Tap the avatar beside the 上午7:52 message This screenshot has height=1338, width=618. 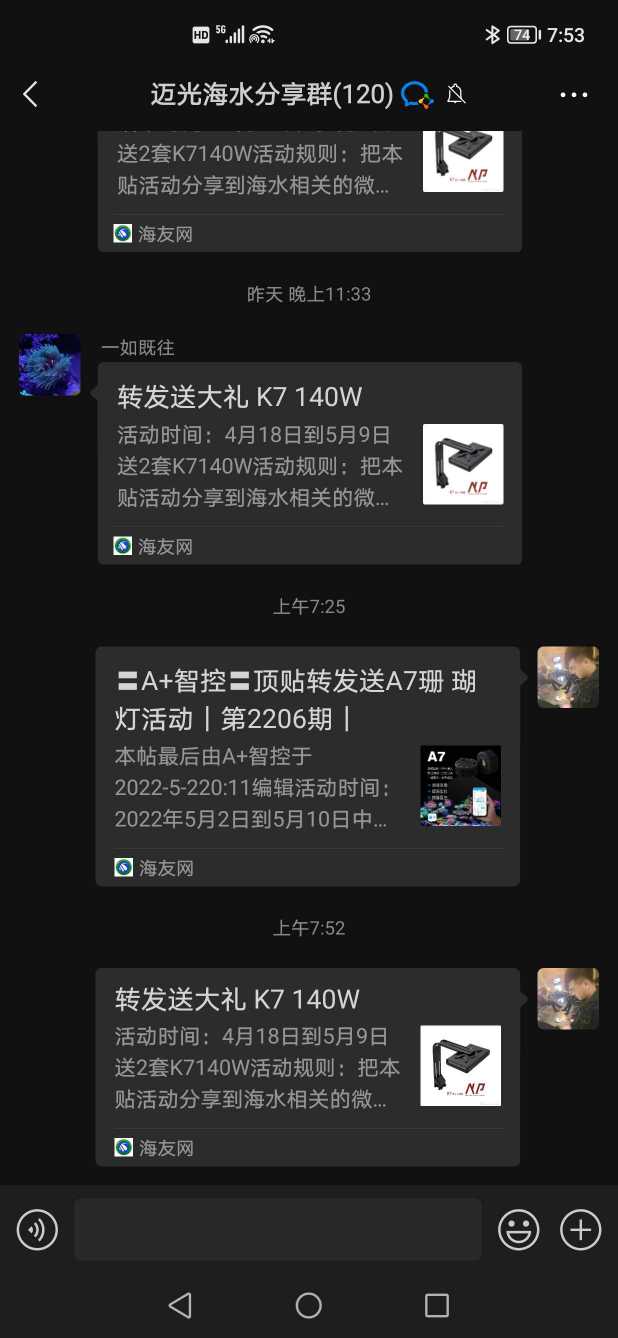click(568, 998)
